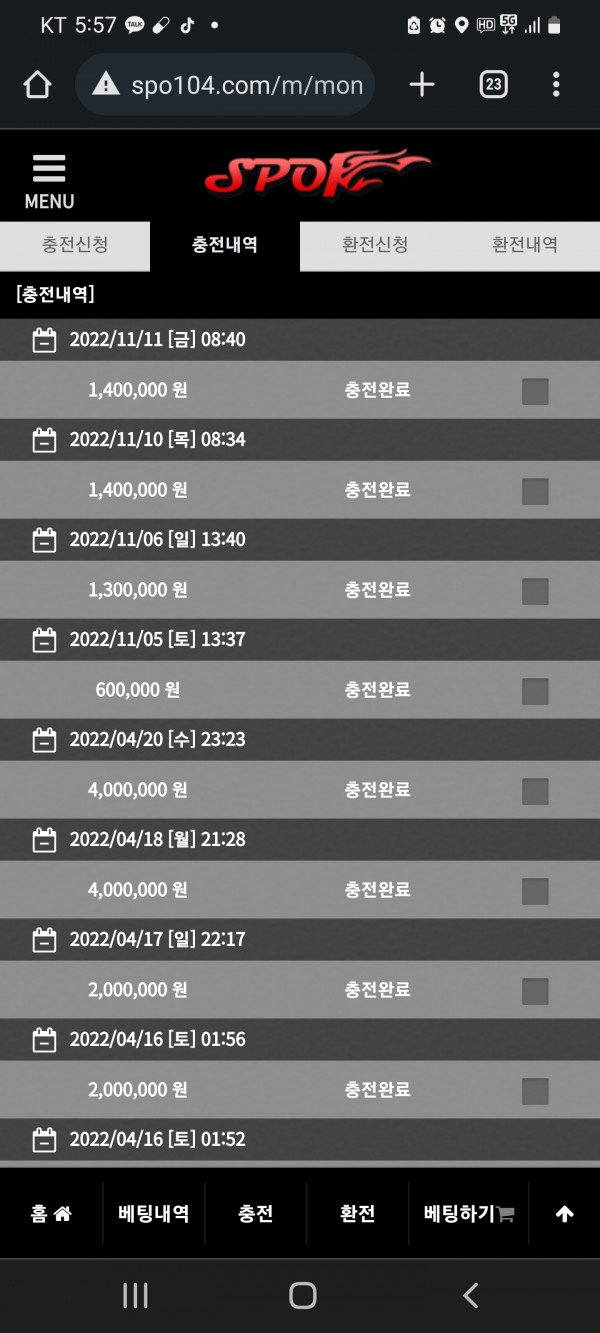Tick the checkbox for 1,300,000 원 entry
Viewport: 600px width, 1333px height.
coord(535,591)
